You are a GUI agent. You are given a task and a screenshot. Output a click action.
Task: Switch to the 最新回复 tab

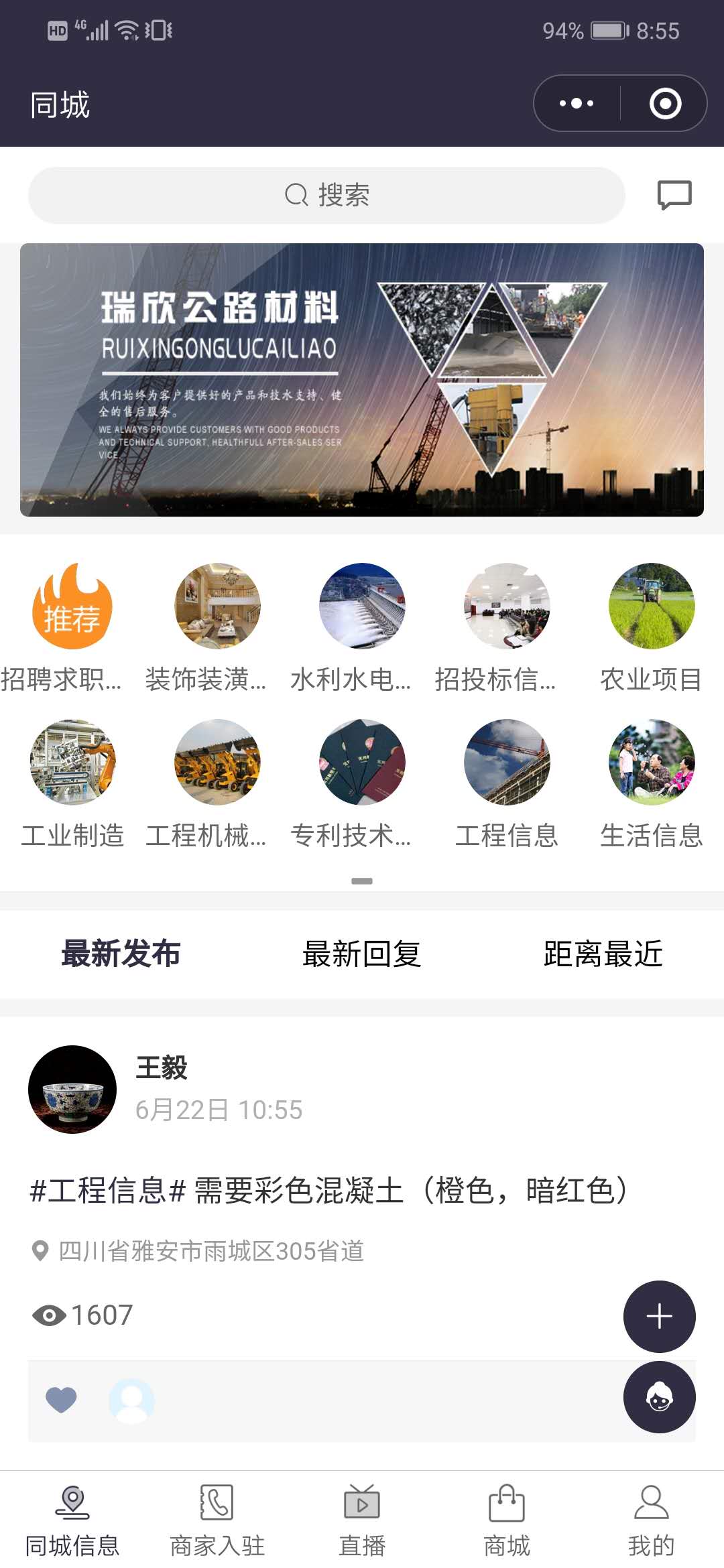click(361, 954)
